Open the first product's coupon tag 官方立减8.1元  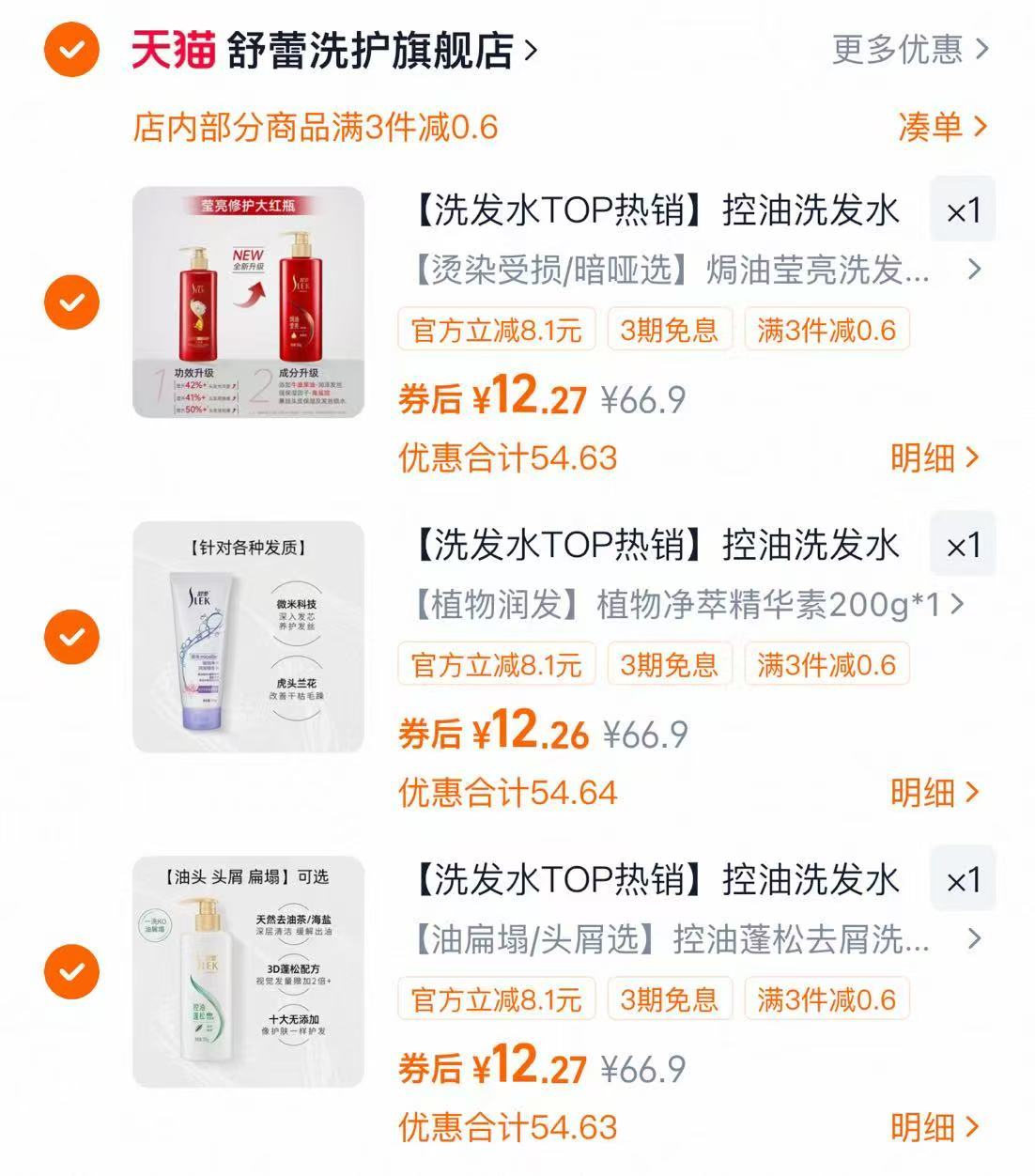pyautogui.click(x=495, y=329)
